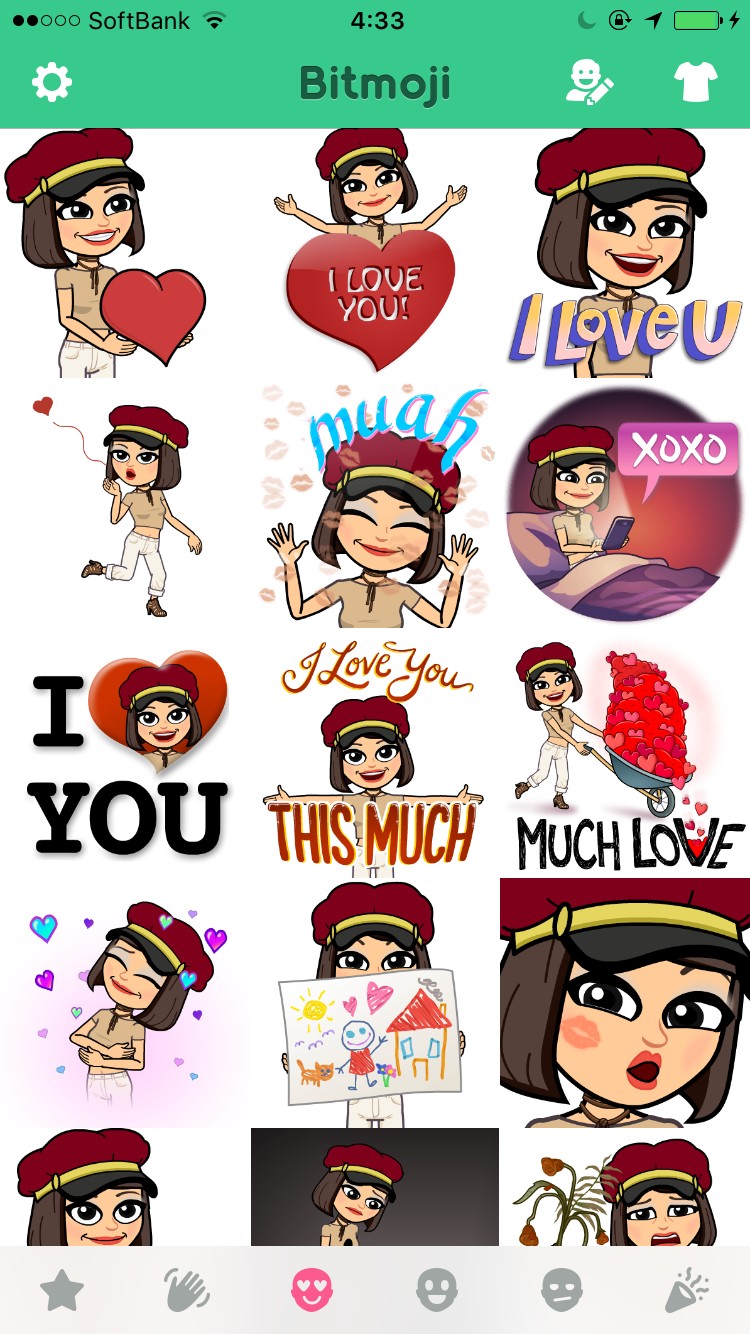This screenshot has width=750, height=1334.
Task: Switch to the smiling face tab
Action: coord(437,1290)
